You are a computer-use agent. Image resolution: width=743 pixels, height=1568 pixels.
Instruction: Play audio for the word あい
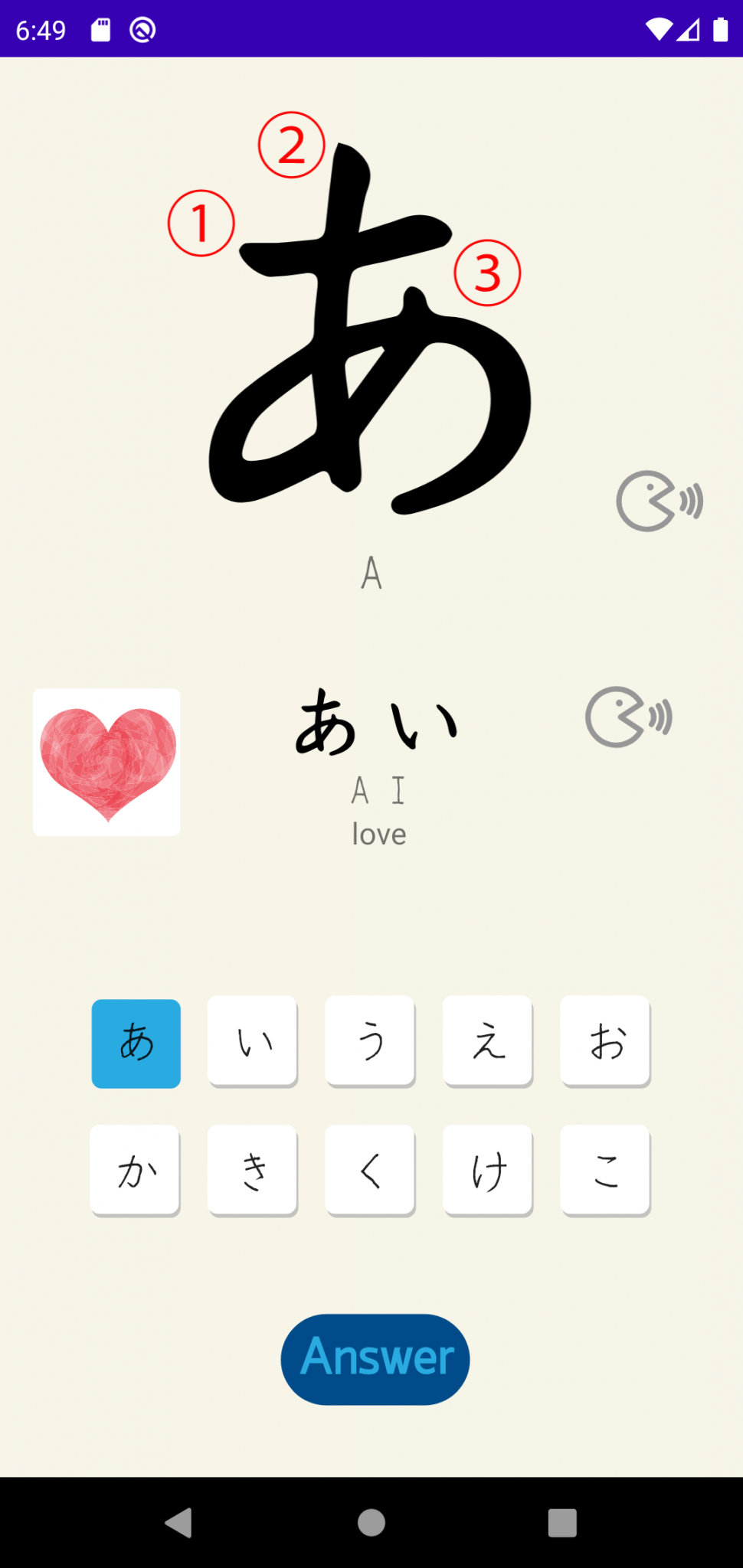[x=628, y=717]
